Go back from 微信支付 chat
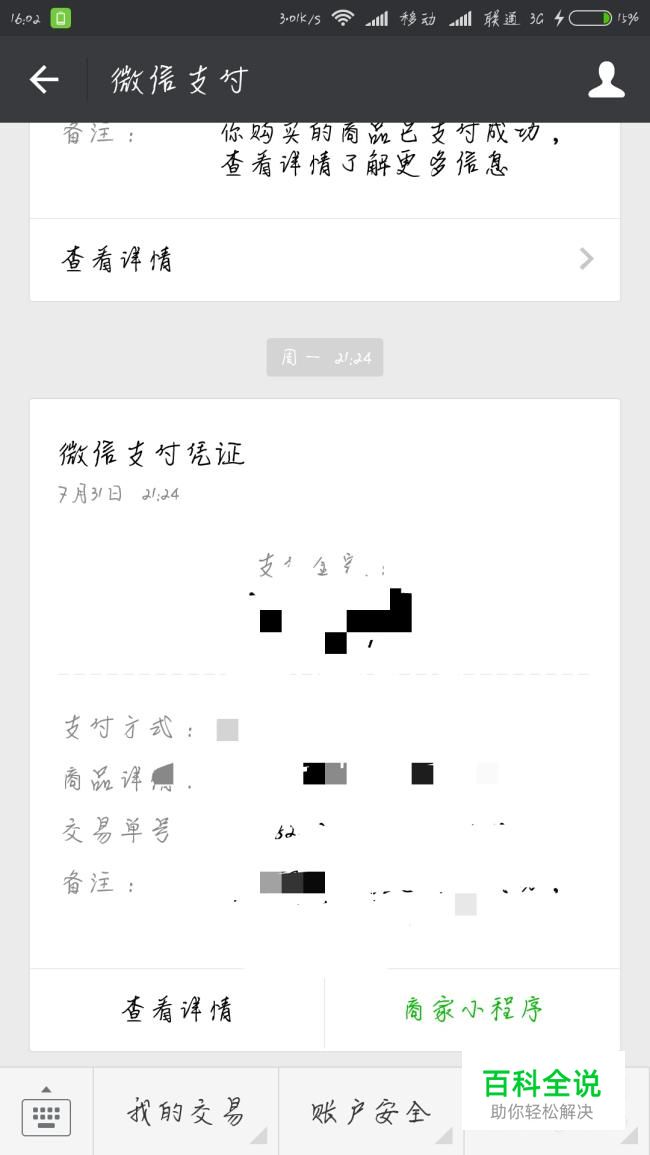The image size is (650, 1155). click(x=44, y=80)
